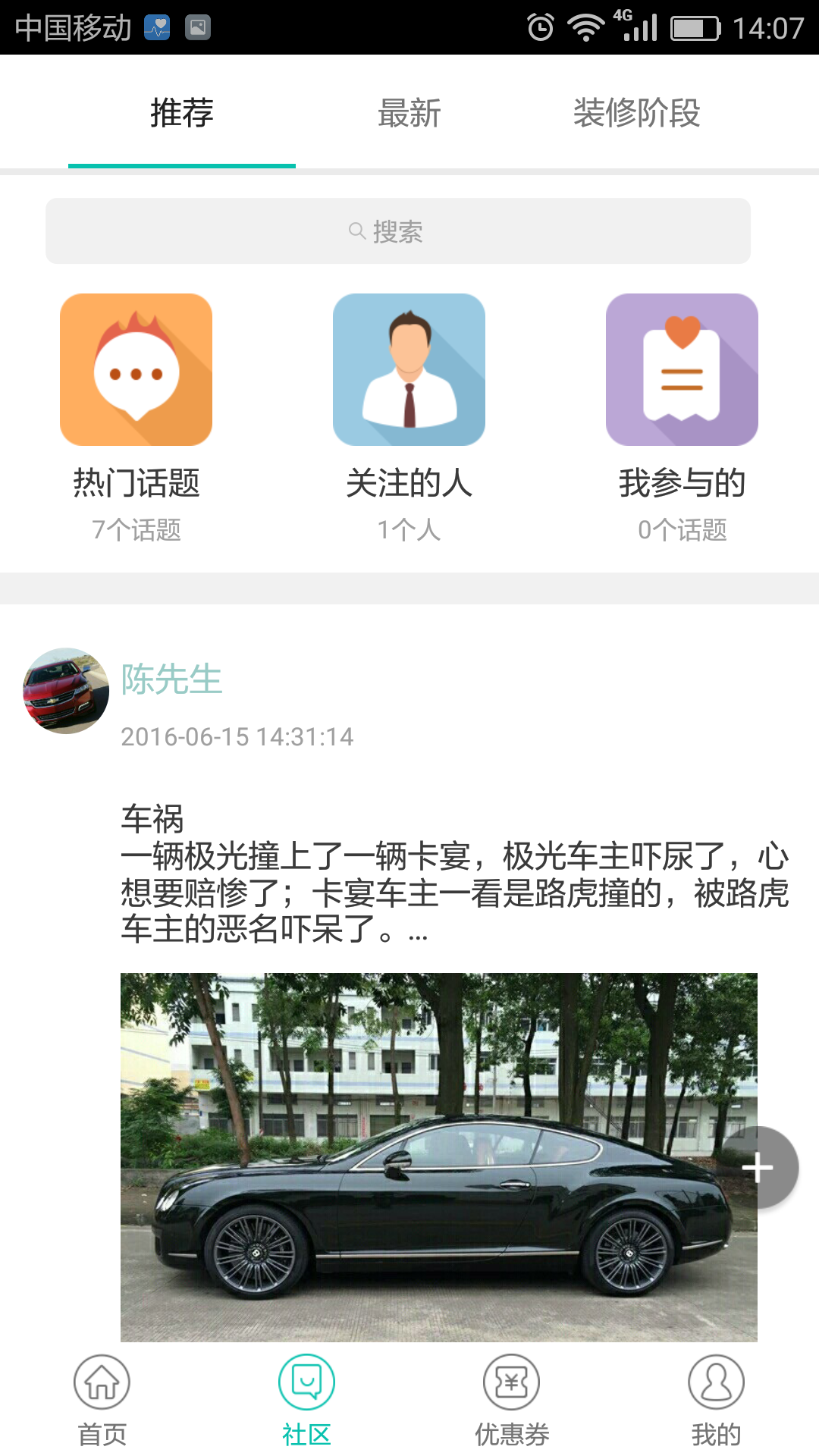Tap the search magnifier icon
This screenshot has width=819, height=1456.
click(356, 231)
